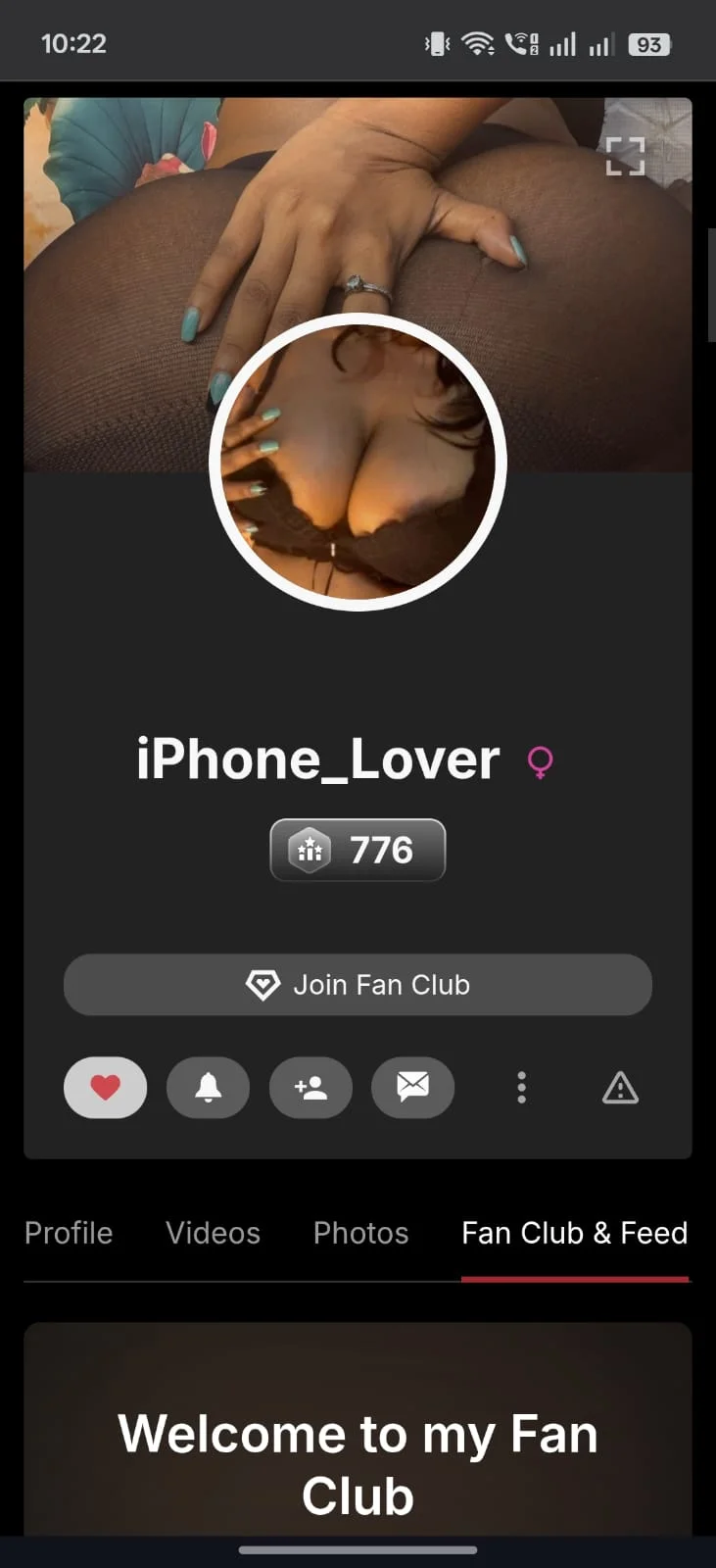Add iPhone_Lover as a friend
Viewport: 716px width, 1568px height.
[310, 1088]
